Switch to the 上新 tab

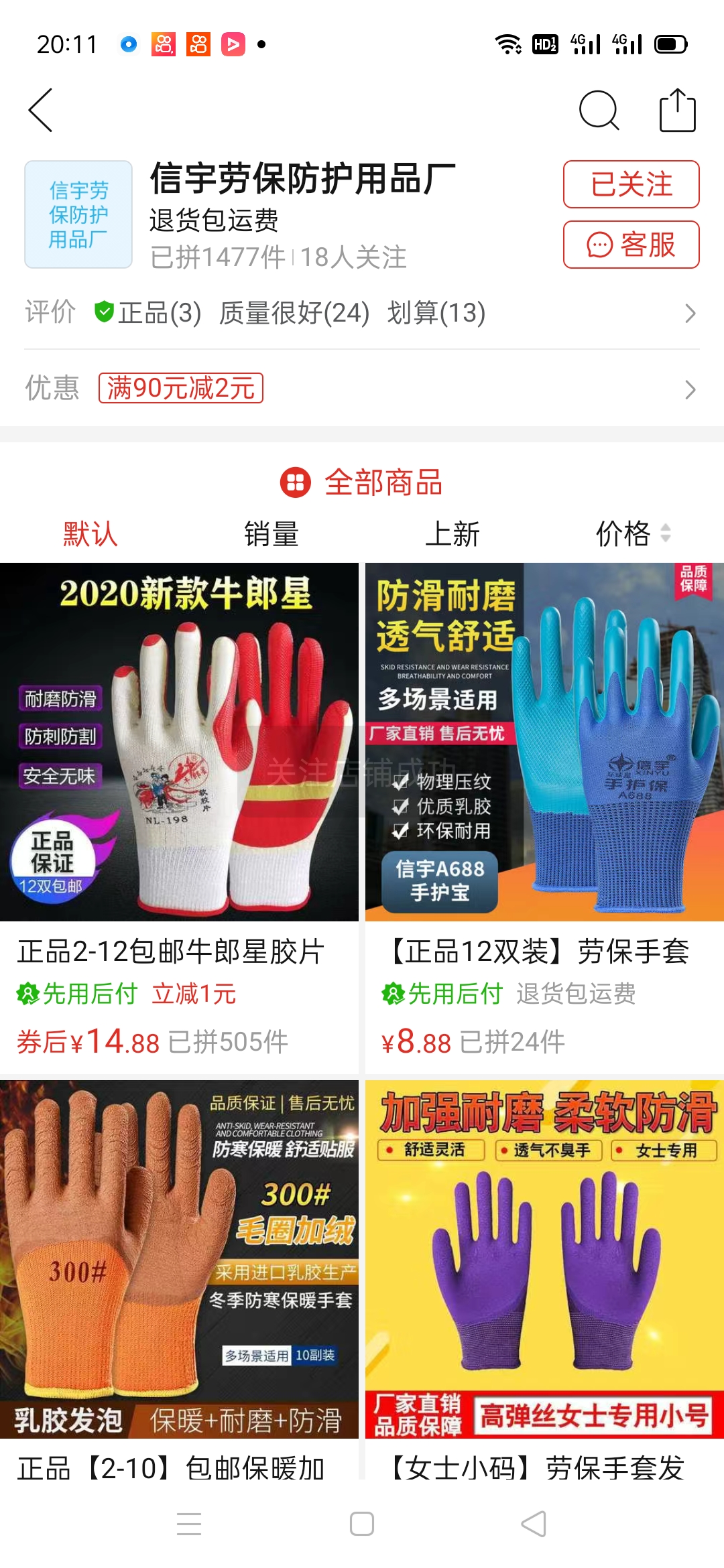tap(452, 534)
